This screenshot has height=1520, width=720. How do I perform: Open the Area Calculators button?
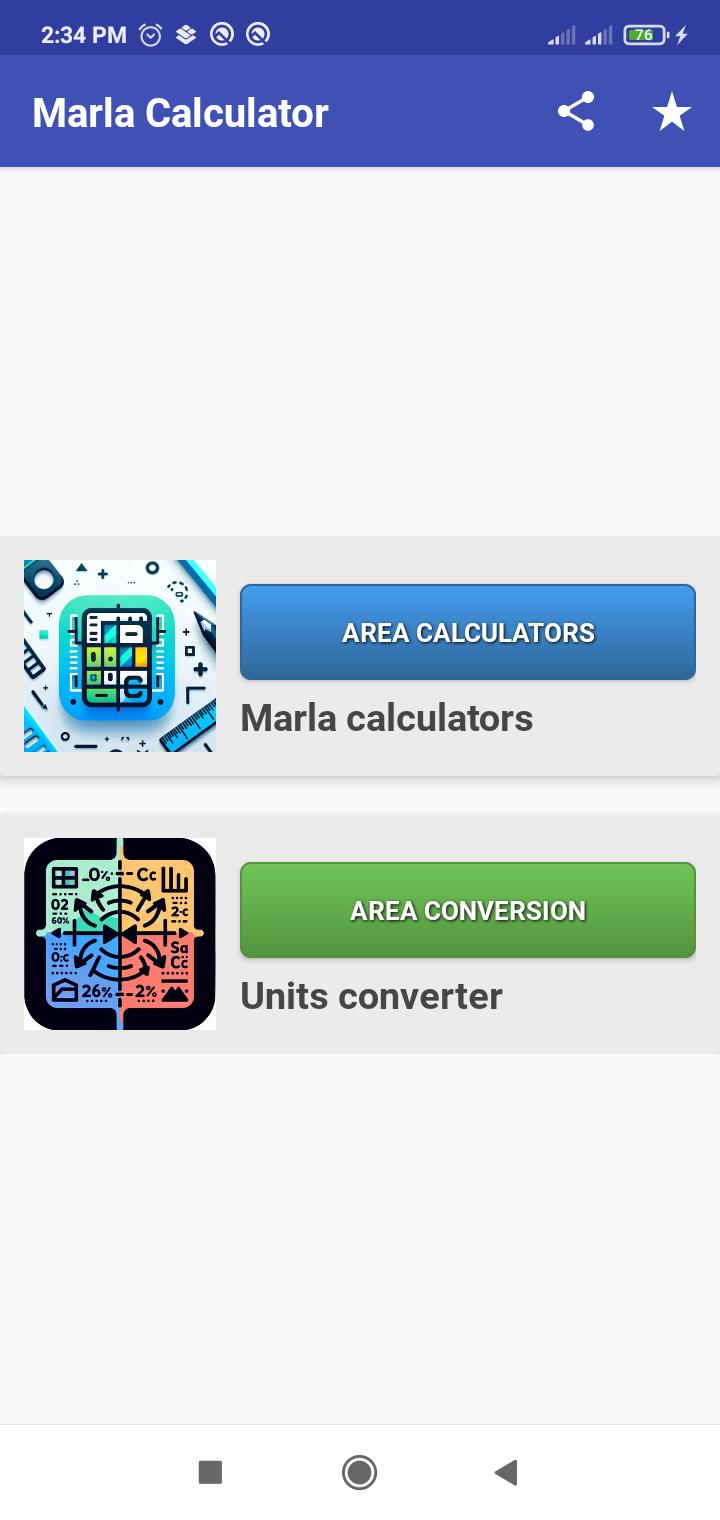468,632
